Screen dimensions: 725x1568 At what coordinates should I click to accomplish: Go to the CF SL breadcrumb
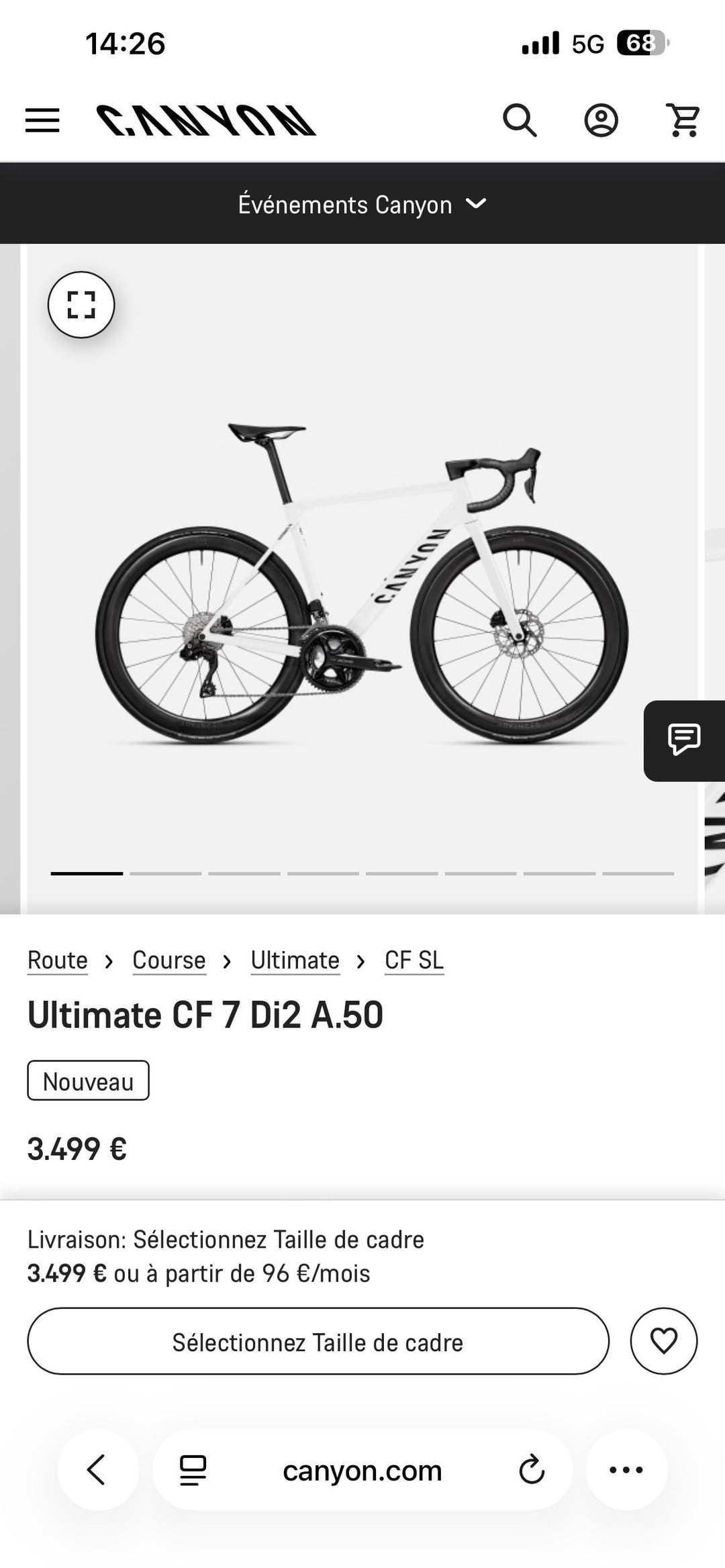[414, 961]
